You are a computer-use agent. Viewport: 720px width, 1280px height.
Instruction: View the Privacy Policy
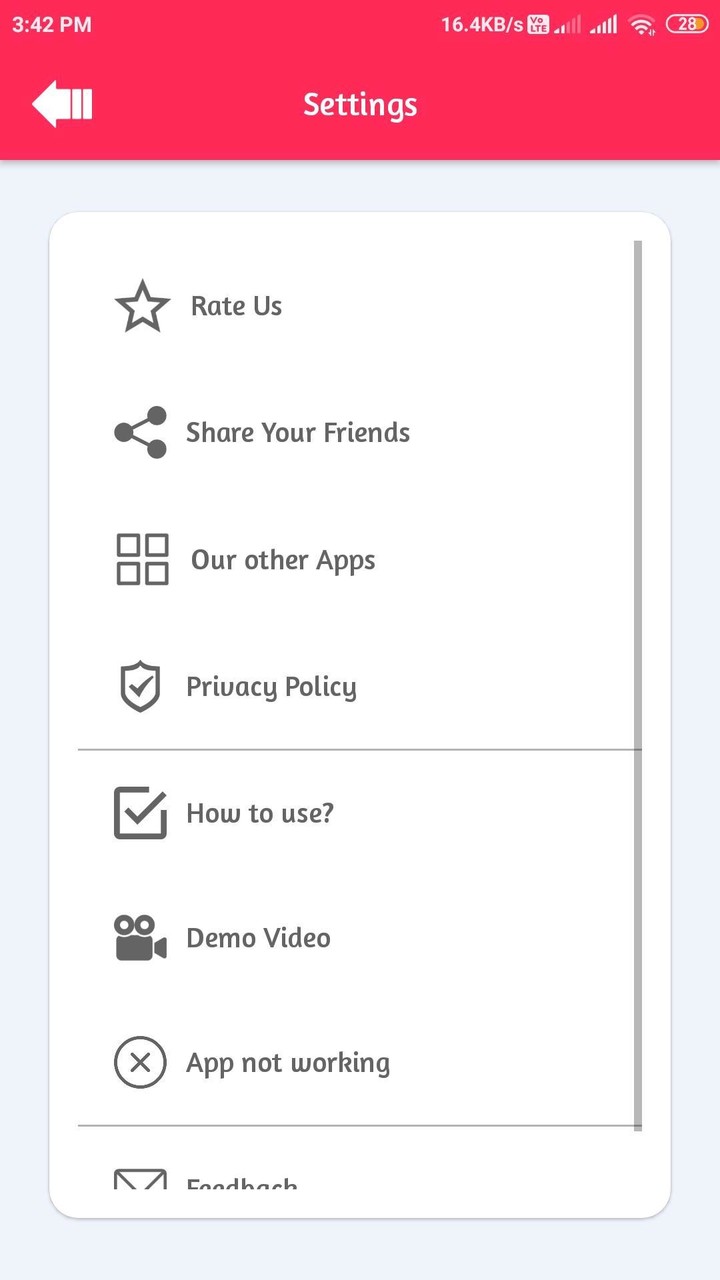tap(271, 686)
